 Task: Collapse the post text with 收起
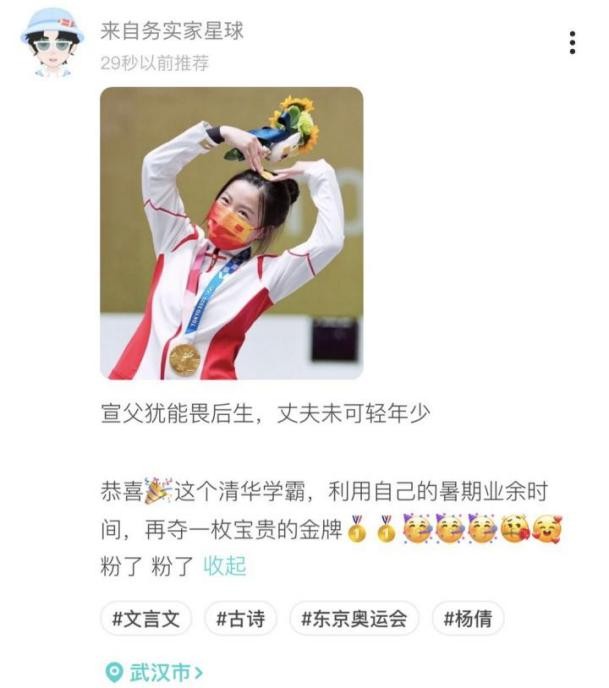click(x=225, y=566)
